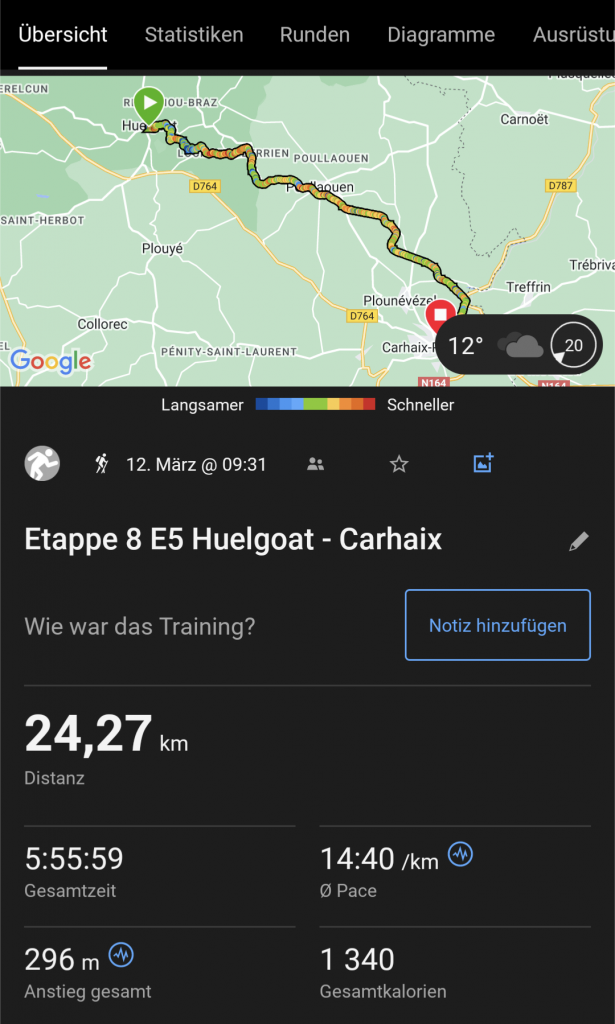Switch to the Statistiken tab
This screenshot has height=1024, width=615.
click(x=194, y=35)
